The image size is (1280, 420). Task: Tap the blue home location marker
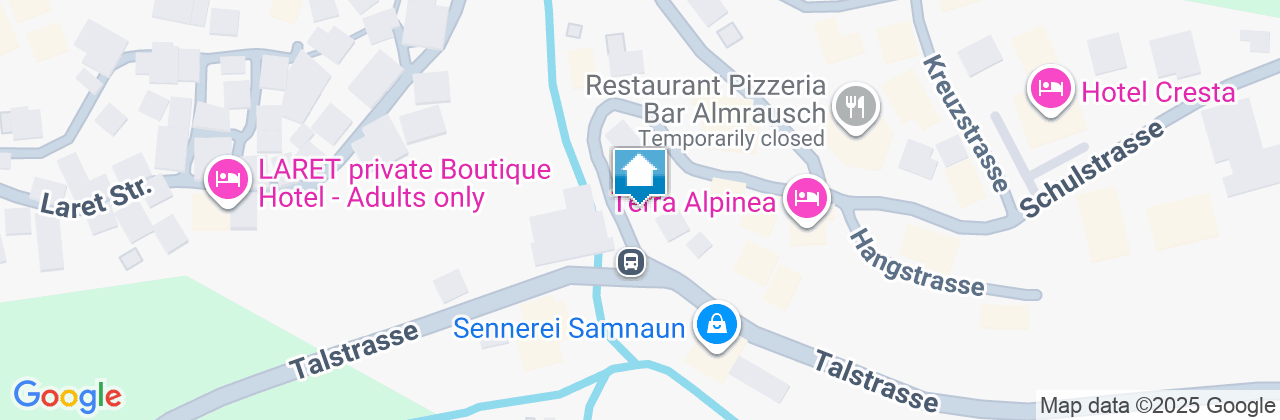coord(639,175)
